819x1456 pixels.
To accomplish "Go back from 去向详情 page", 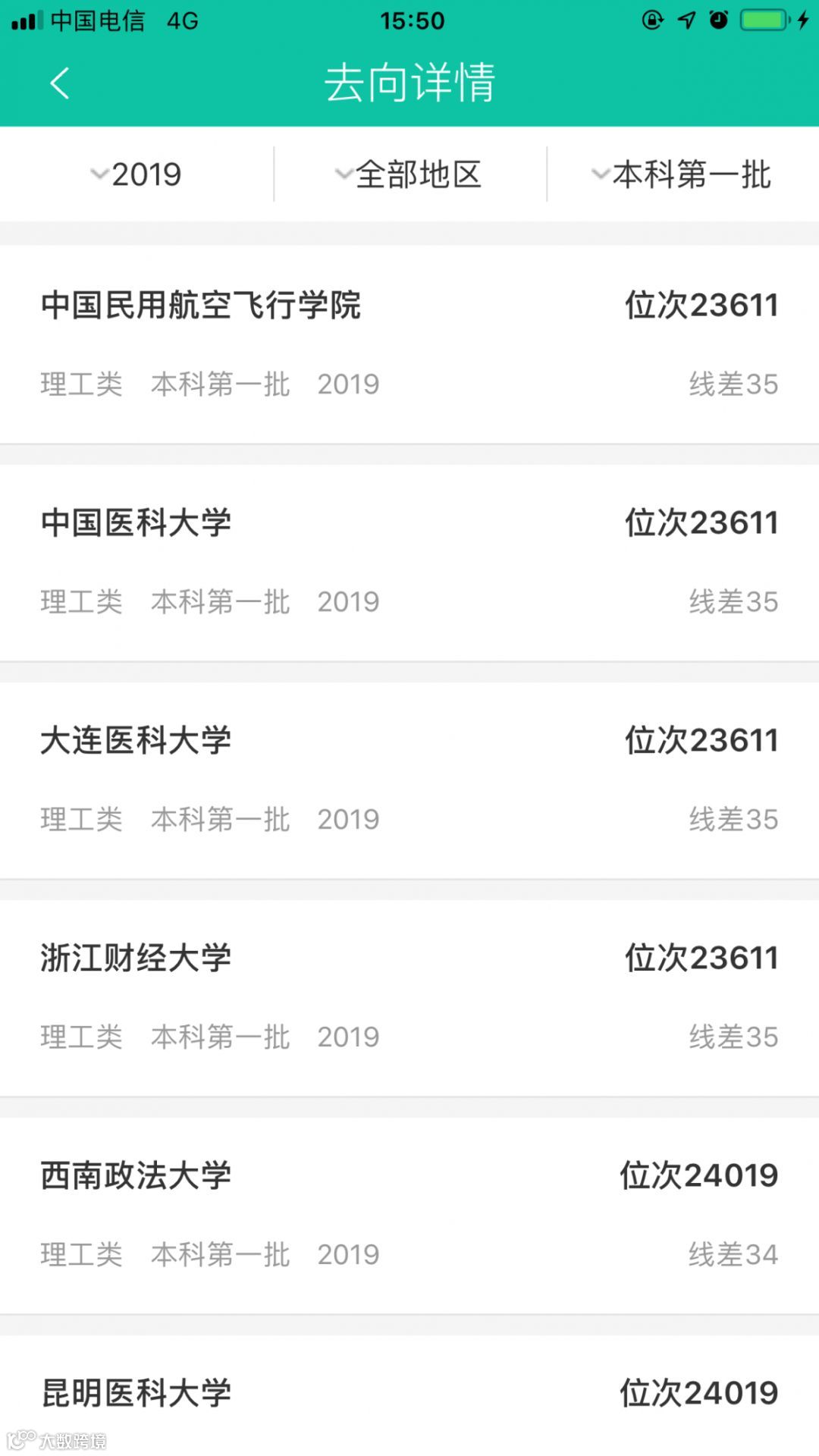I will (x=59, y=83).
